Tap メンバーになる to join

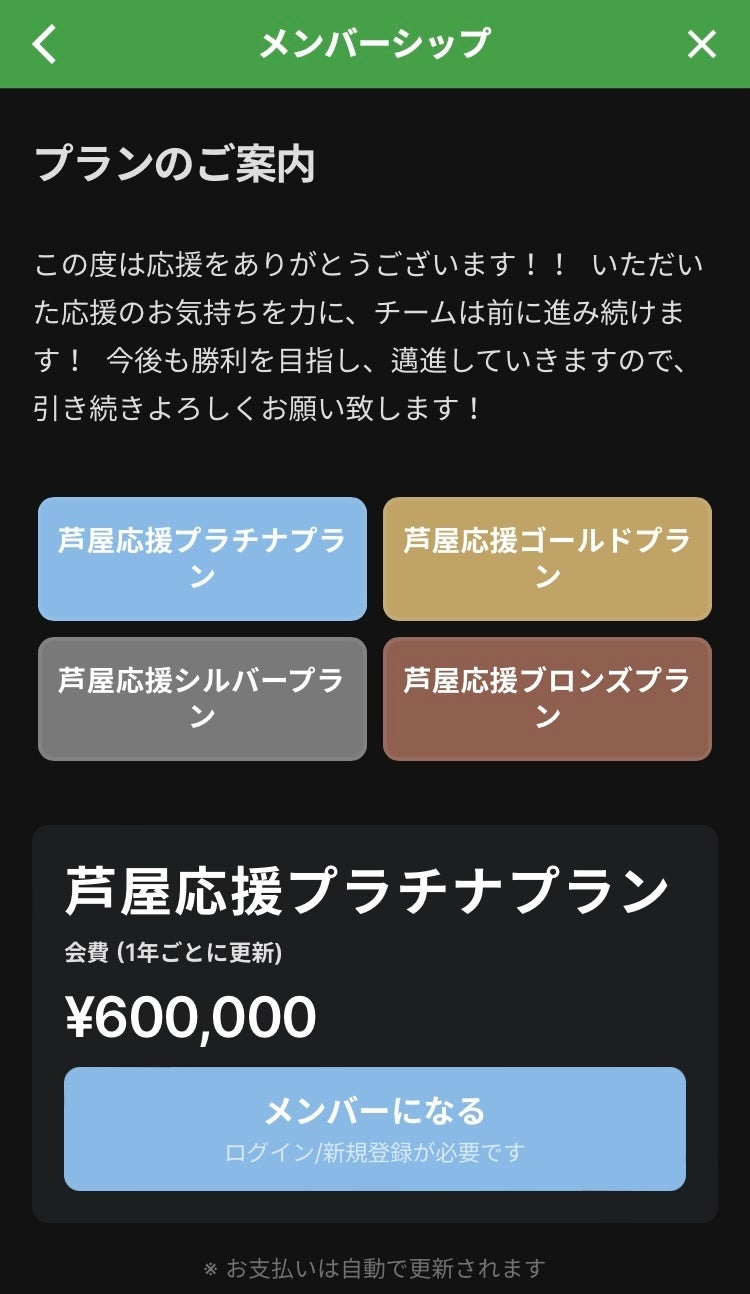click(x=374, y=1128)
